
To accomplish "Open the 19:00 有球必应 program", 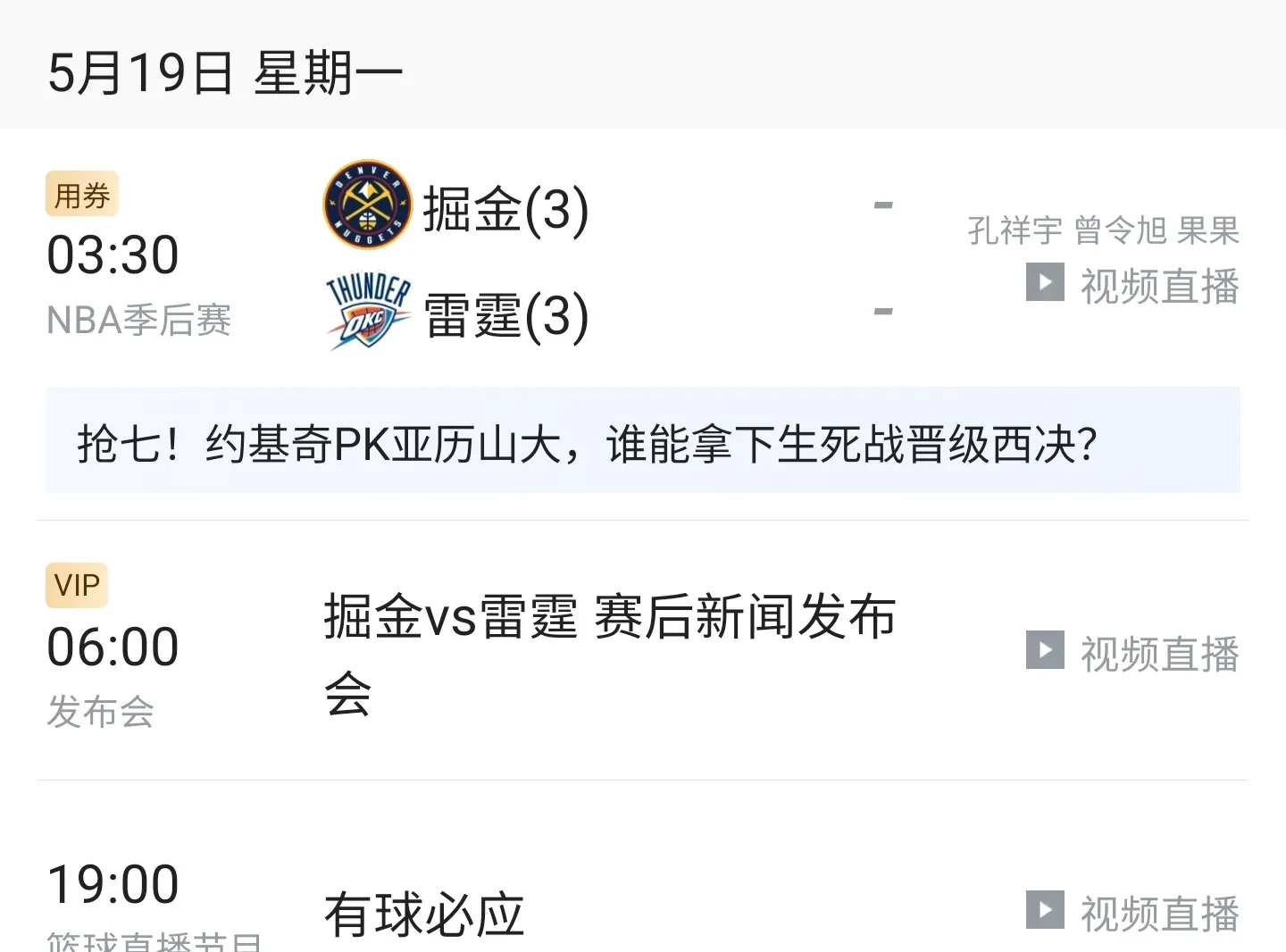I will tap(425, 914).
